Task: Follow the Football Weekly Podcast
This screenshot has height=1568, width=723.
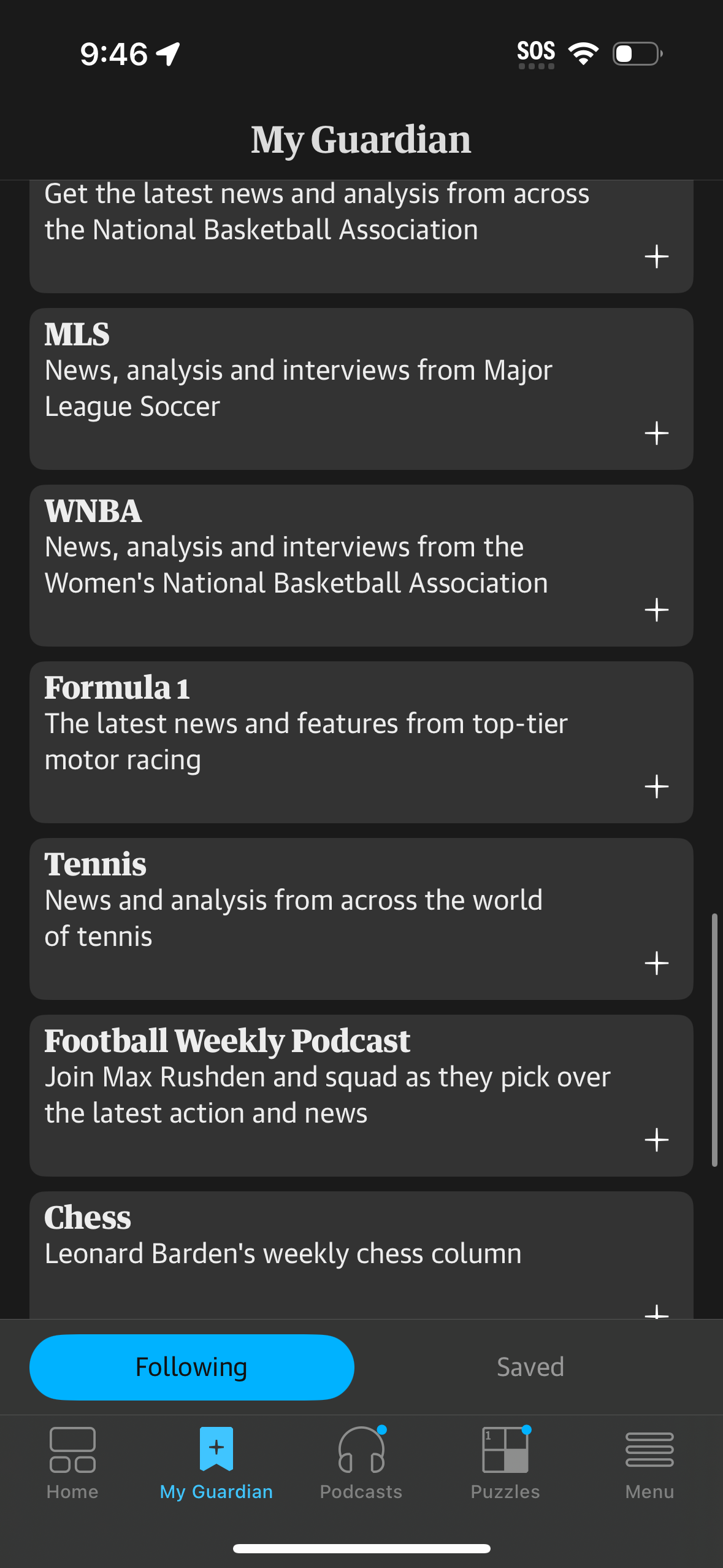Action: point(656,1140)
